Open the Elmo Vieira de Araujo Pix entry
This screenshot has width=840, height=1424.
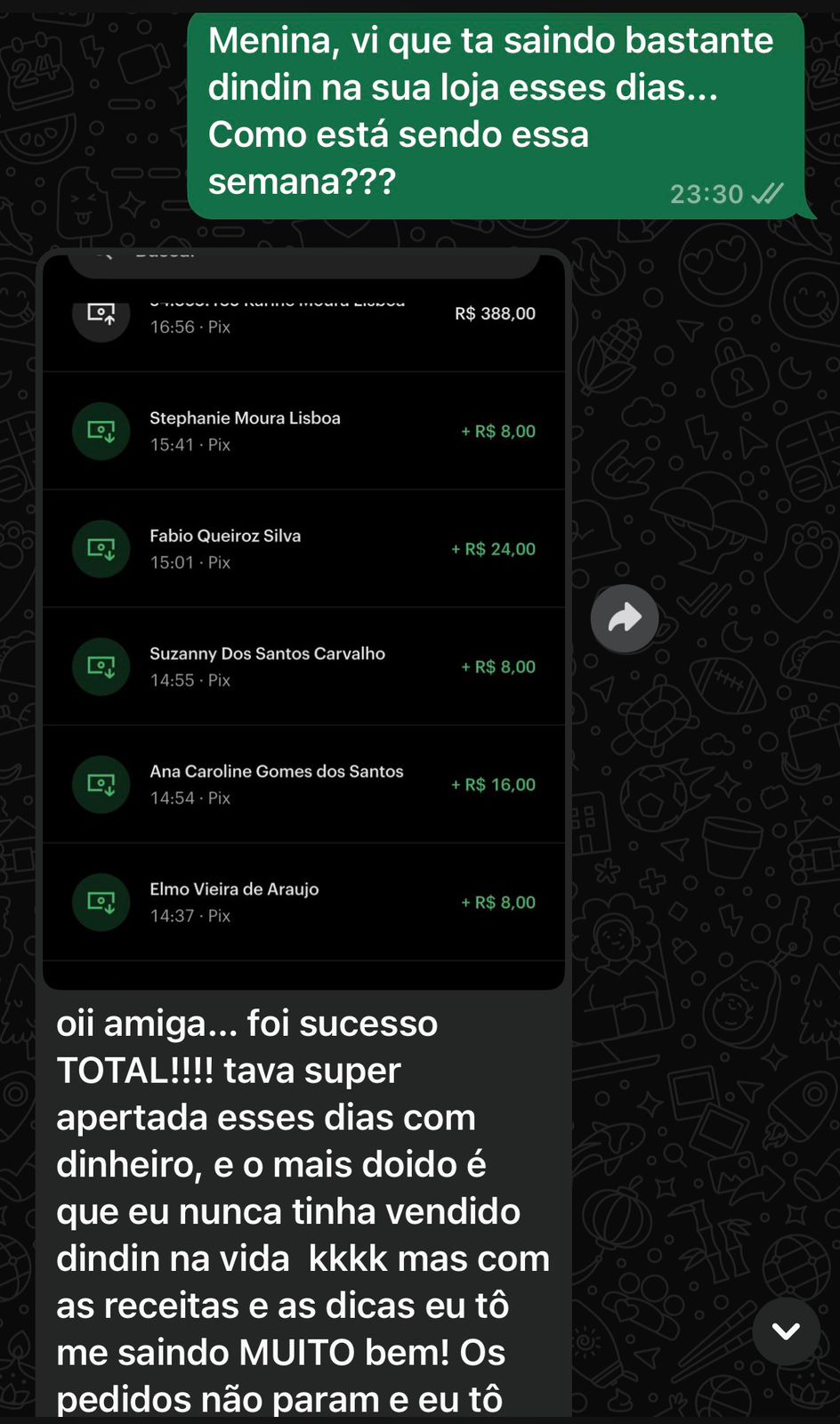(x=303, y=902)
